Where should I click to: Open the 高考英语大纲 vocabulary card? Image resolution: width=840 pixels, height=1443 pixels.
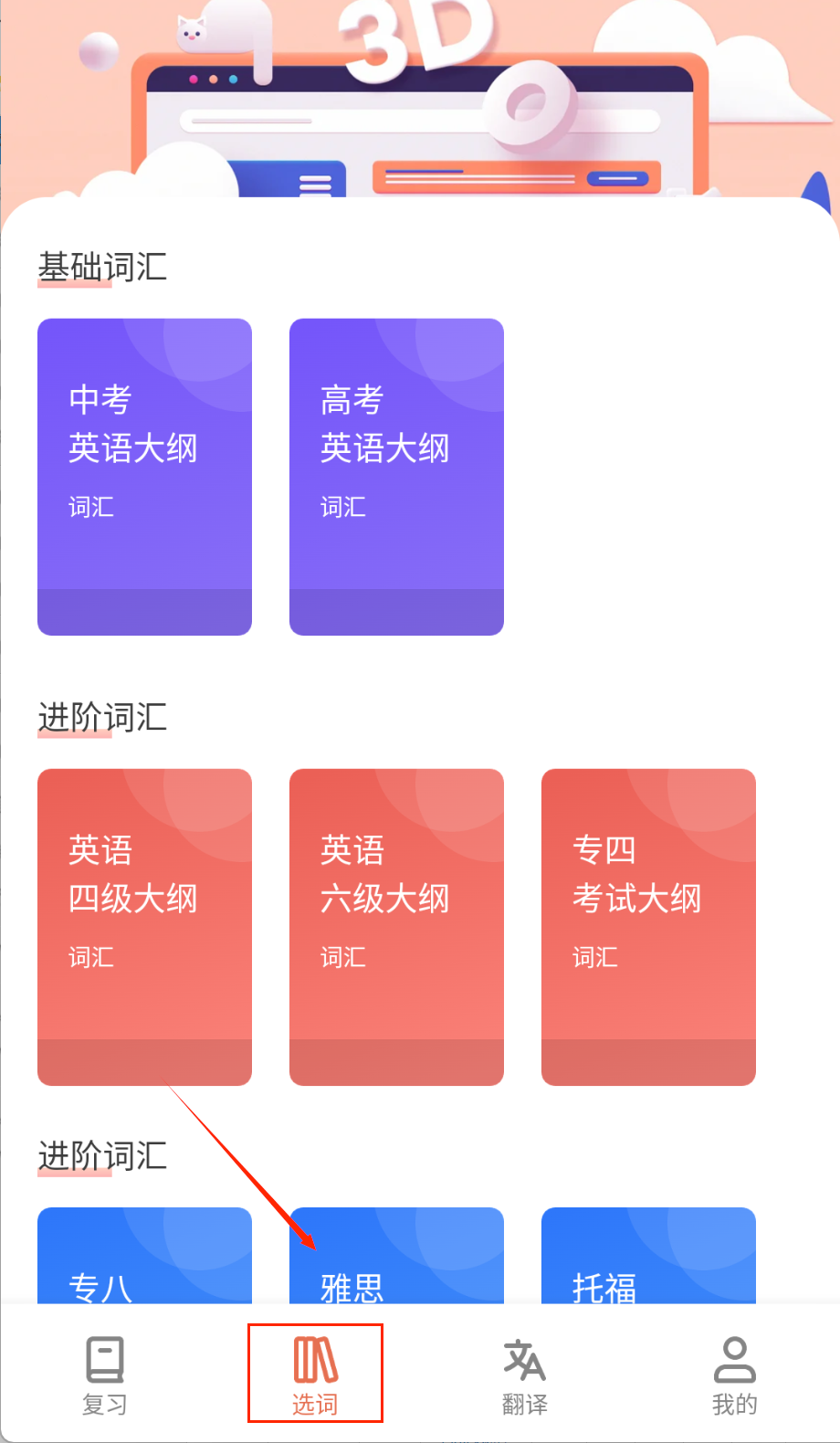(396, 476)
